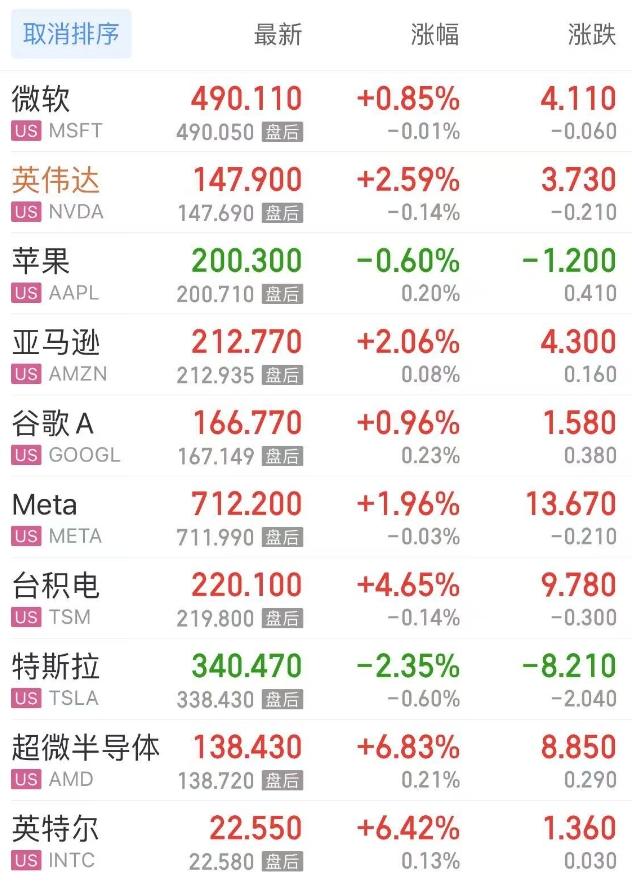Sort stocks by 涨幅 column
Viewport: 632px width, 883px height.
435,35
